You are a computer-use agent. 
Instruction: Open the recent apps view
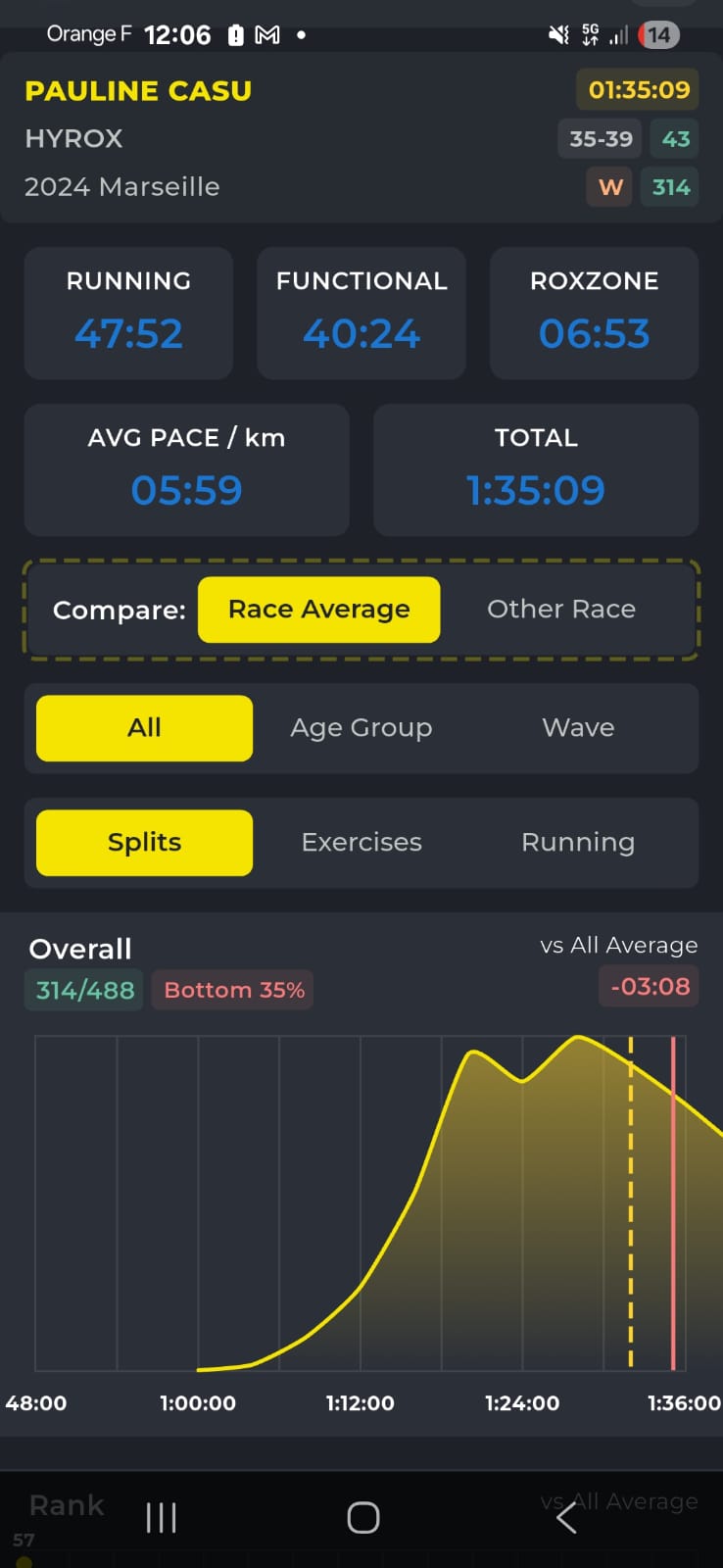[161, 1518]
